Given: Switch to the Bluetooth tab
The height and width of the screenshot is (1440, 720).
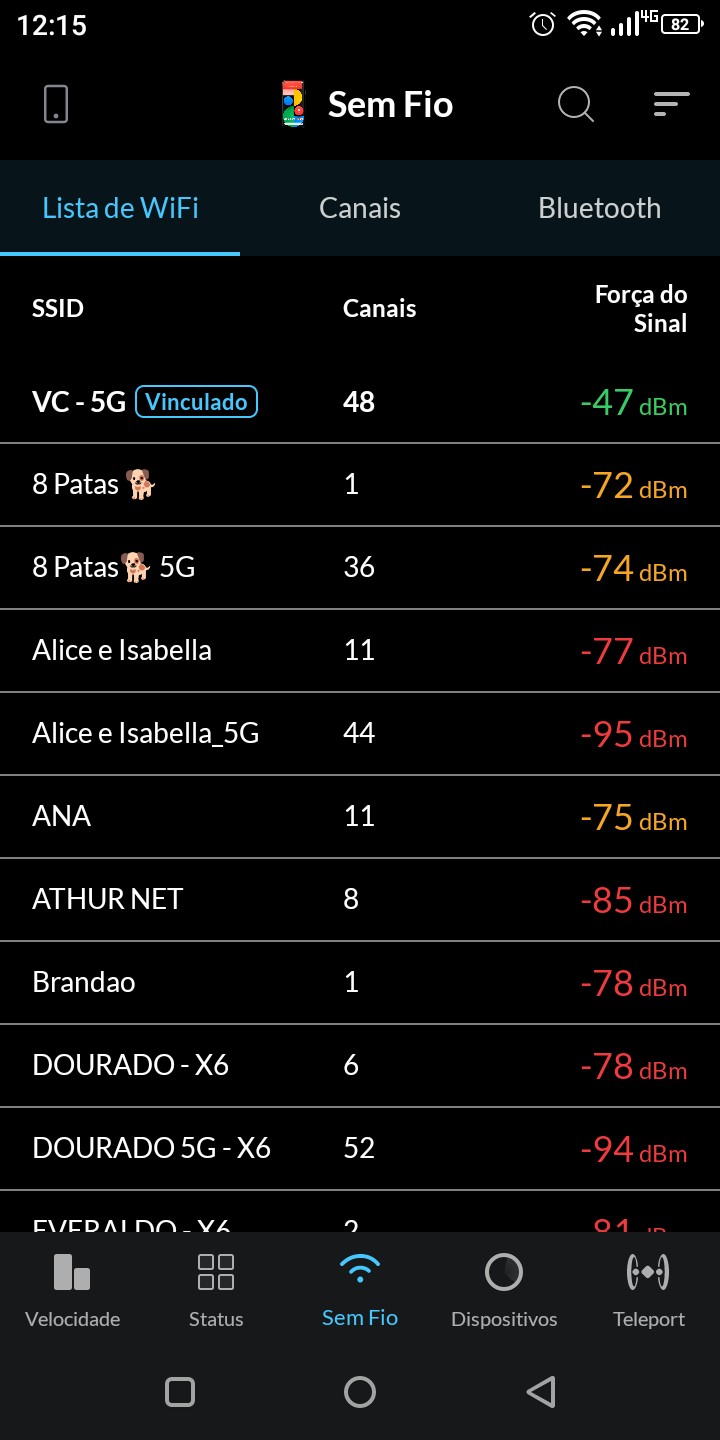Looking at the screenshot, I should coord(599,208).
